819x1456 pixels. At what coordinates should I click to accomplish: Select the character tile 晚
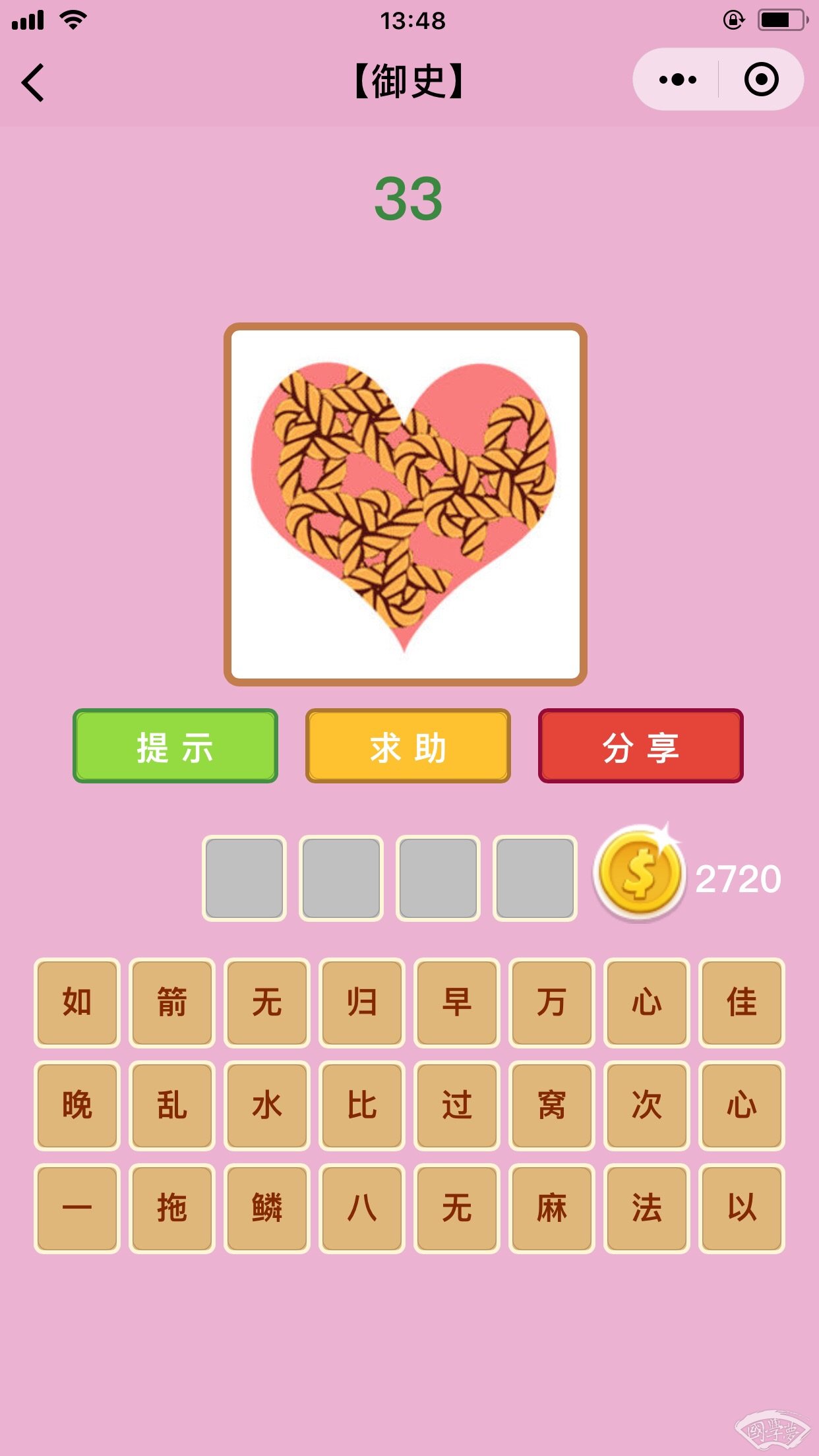(77, 1106)
